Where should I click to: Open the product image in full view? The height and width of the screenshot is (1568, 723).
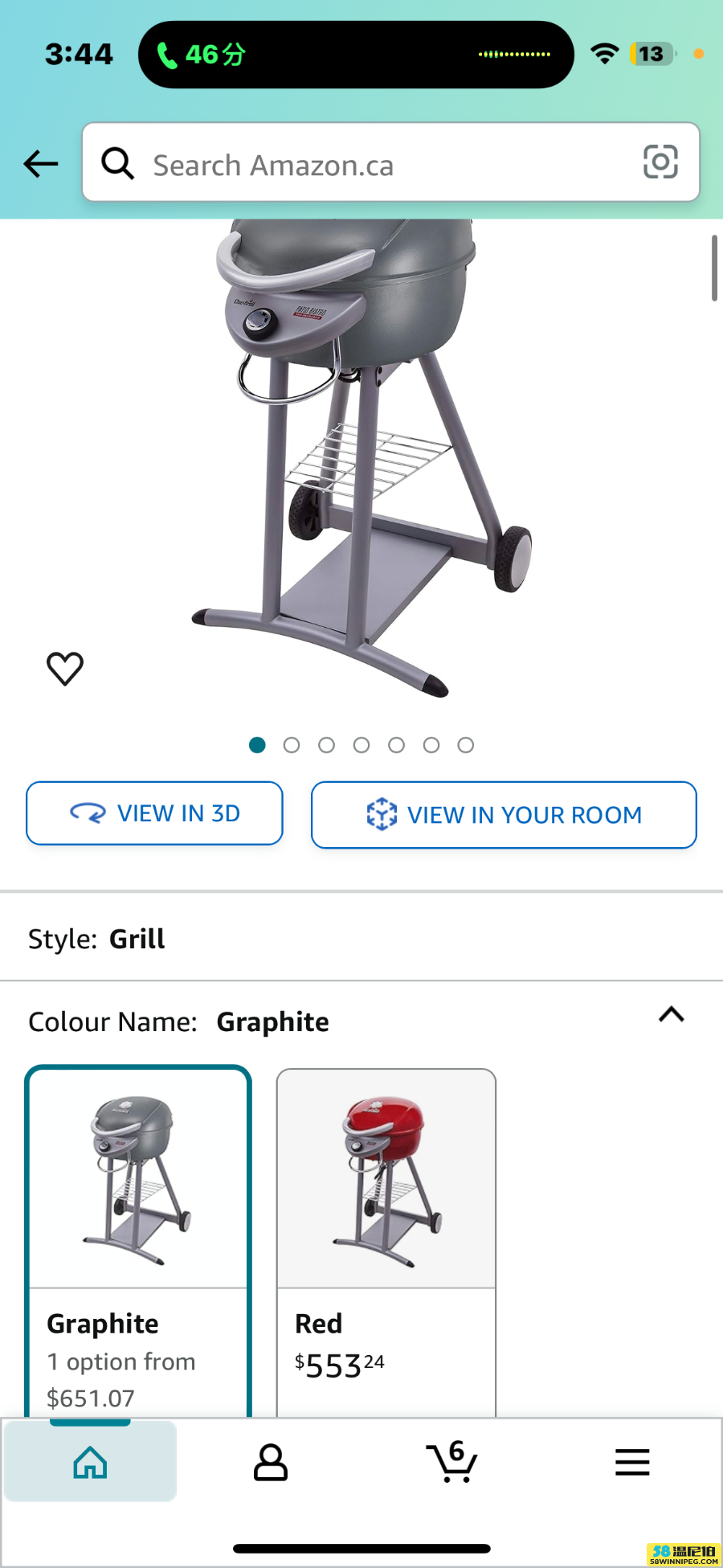(x=363, y=458)
